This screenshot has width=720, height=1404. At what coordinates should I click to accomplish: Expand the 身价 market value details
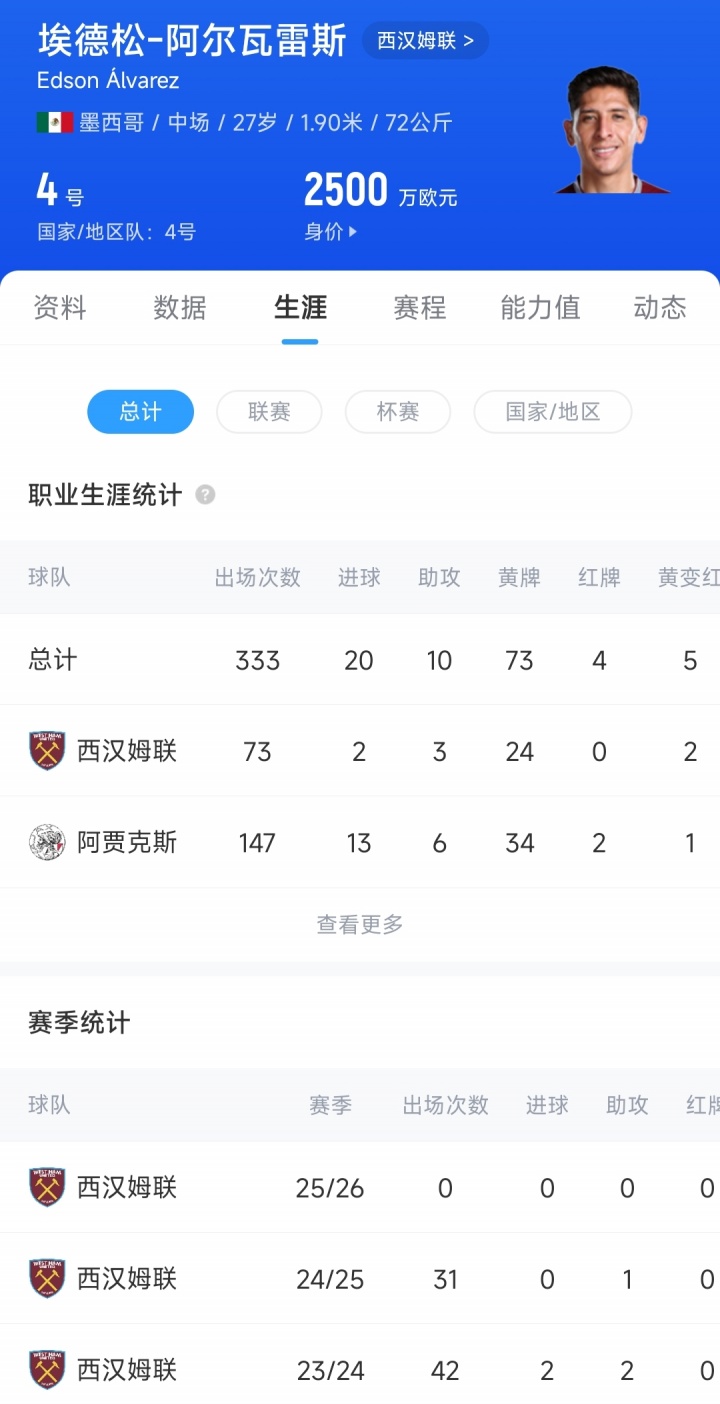[x=331, y=232]
